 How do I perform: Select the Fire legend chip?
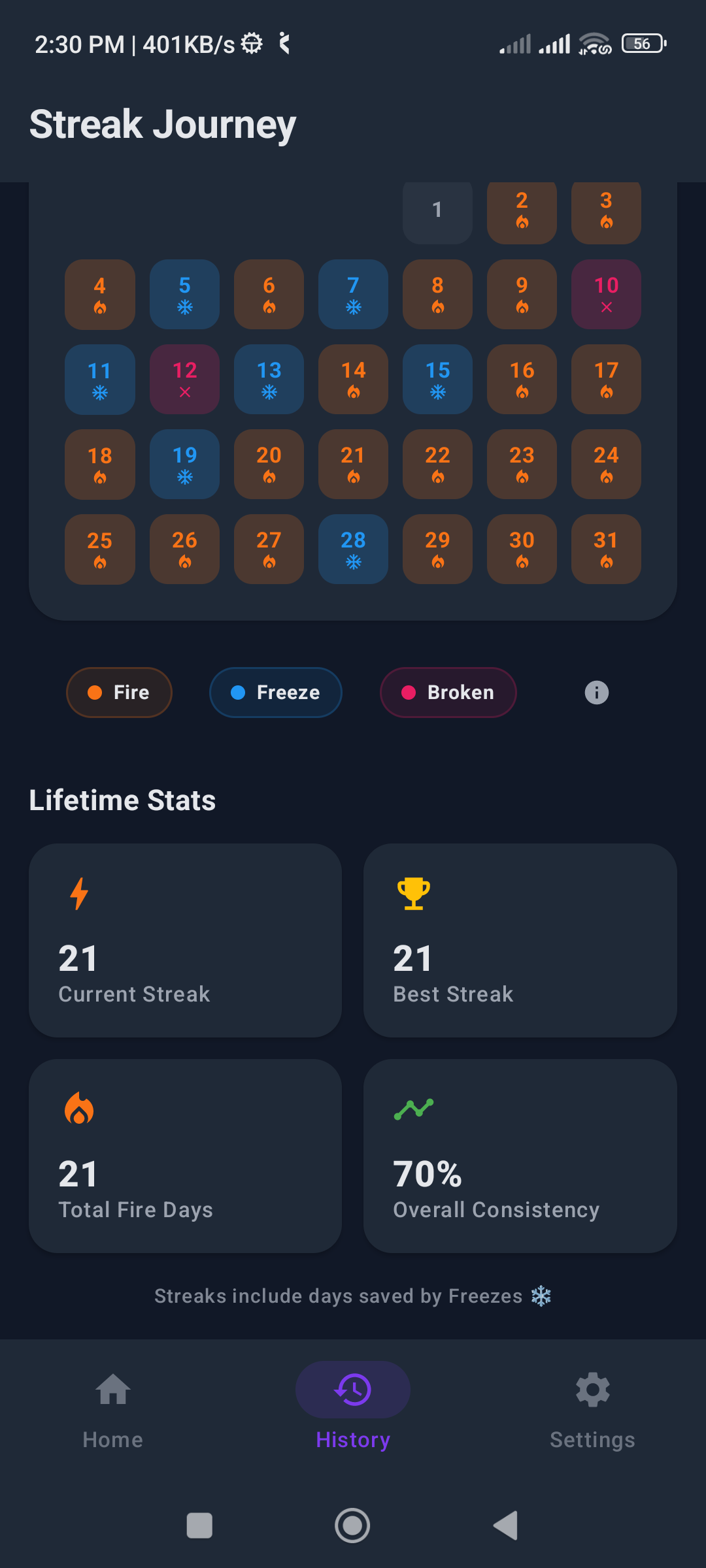point(119,693)
